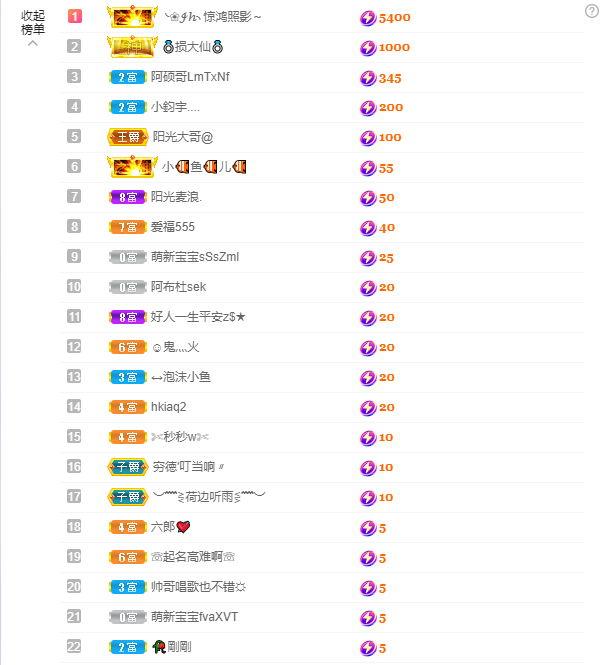Viewport: 600px width, 665px height.
Task: Open user hkiaq2 entry
Action: [x=169, y=407]
